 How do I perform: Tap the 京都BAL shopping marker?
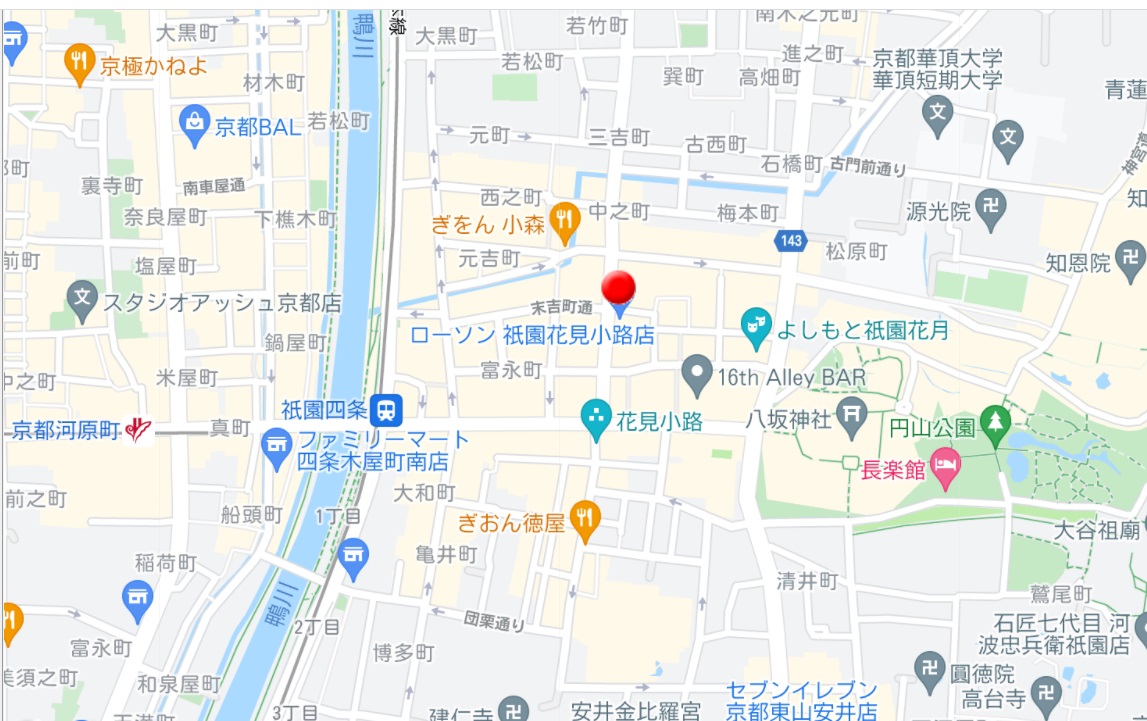193,123
